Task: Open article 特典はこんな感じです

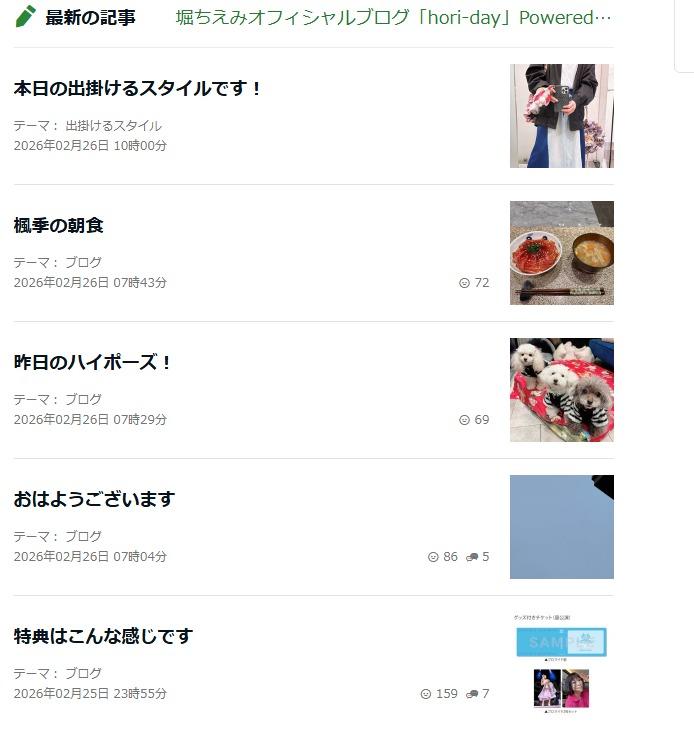Action: (x=103, y=636)
